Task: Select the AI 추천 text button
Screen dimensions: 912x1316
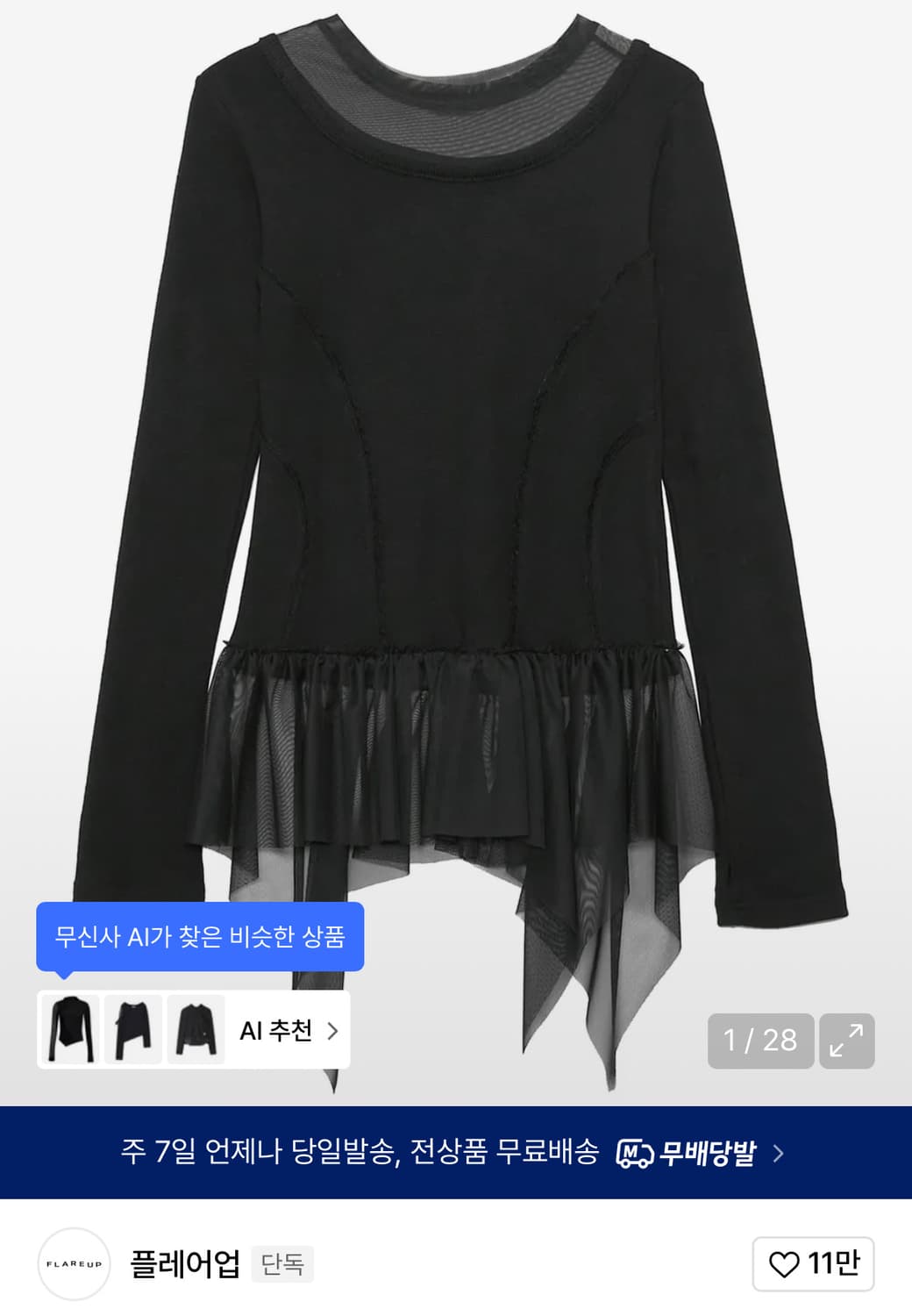Action: [x=276, y=1032]
